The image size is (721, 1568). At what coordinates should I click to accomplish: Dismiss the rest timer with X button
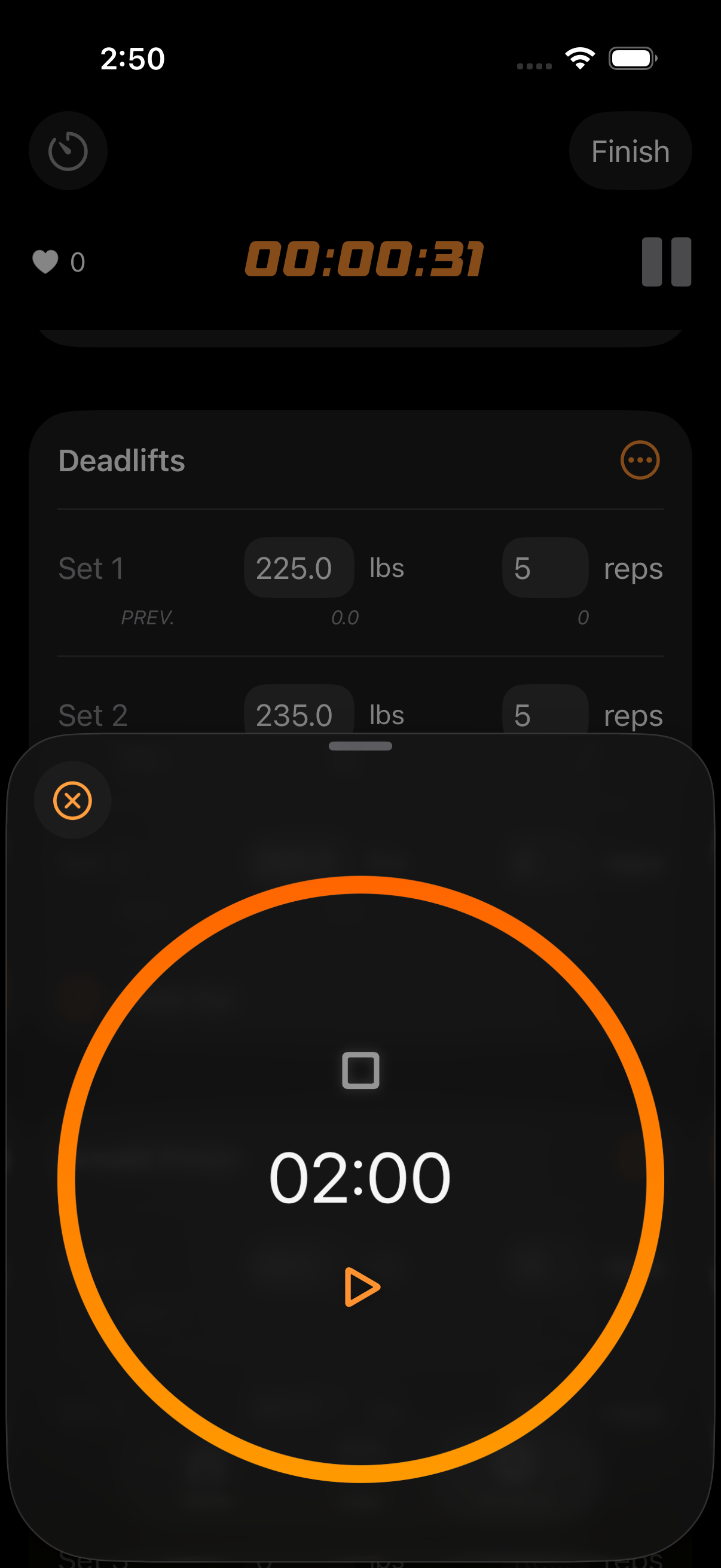click(72, 801)
